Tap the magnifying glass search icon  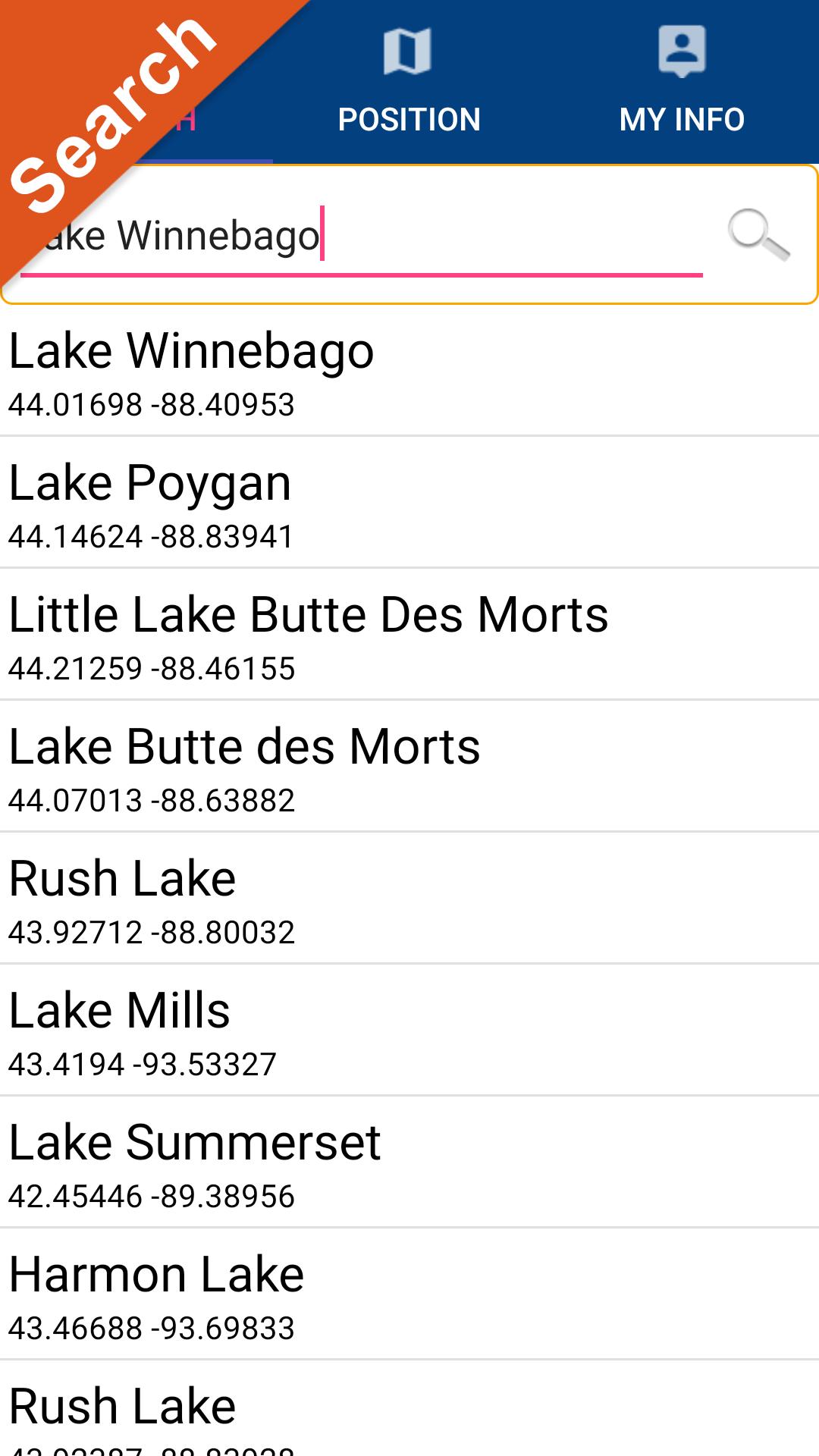point(759,234)
